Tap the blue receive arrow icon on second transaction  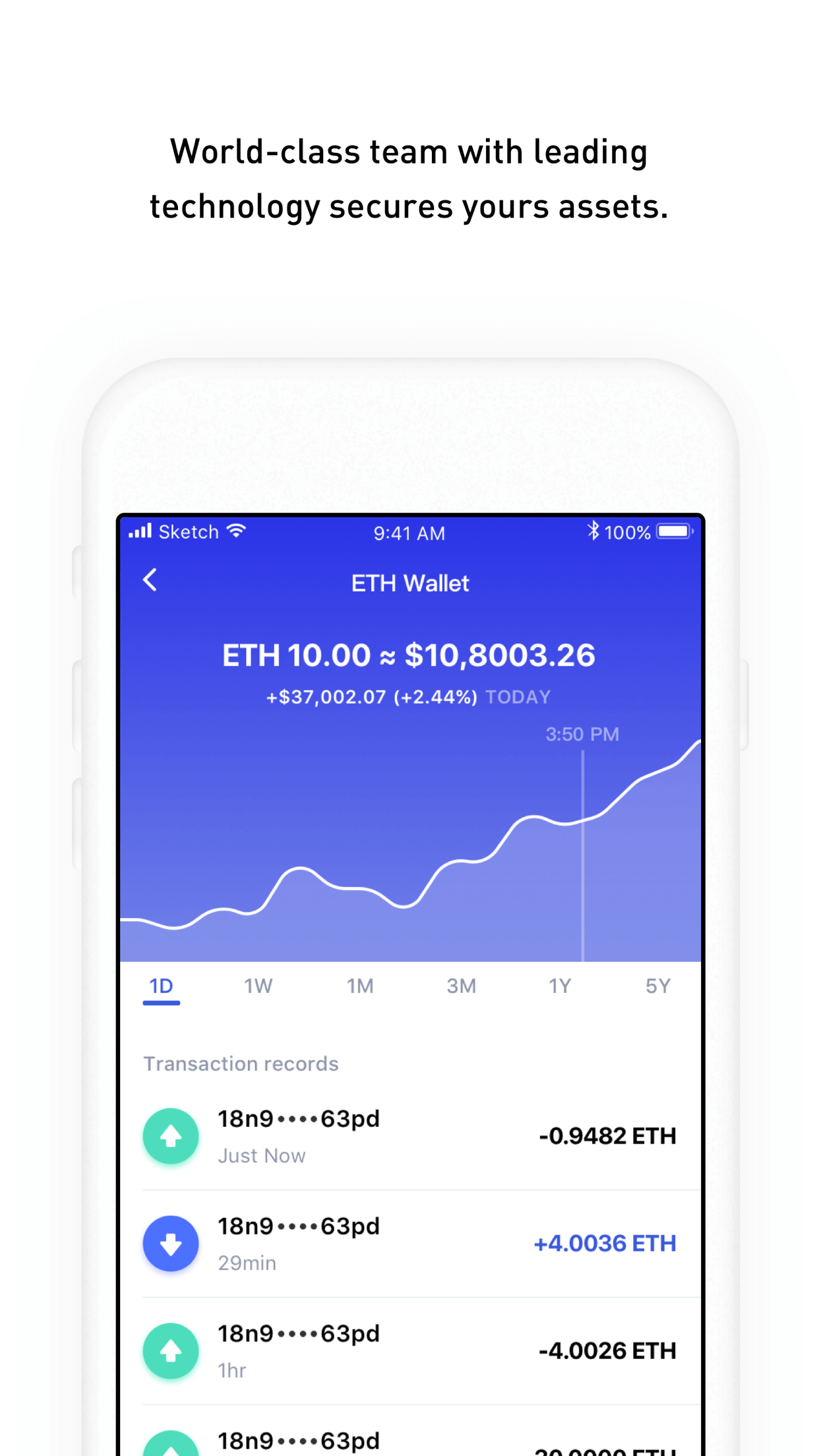click(x=171, y=1243)
